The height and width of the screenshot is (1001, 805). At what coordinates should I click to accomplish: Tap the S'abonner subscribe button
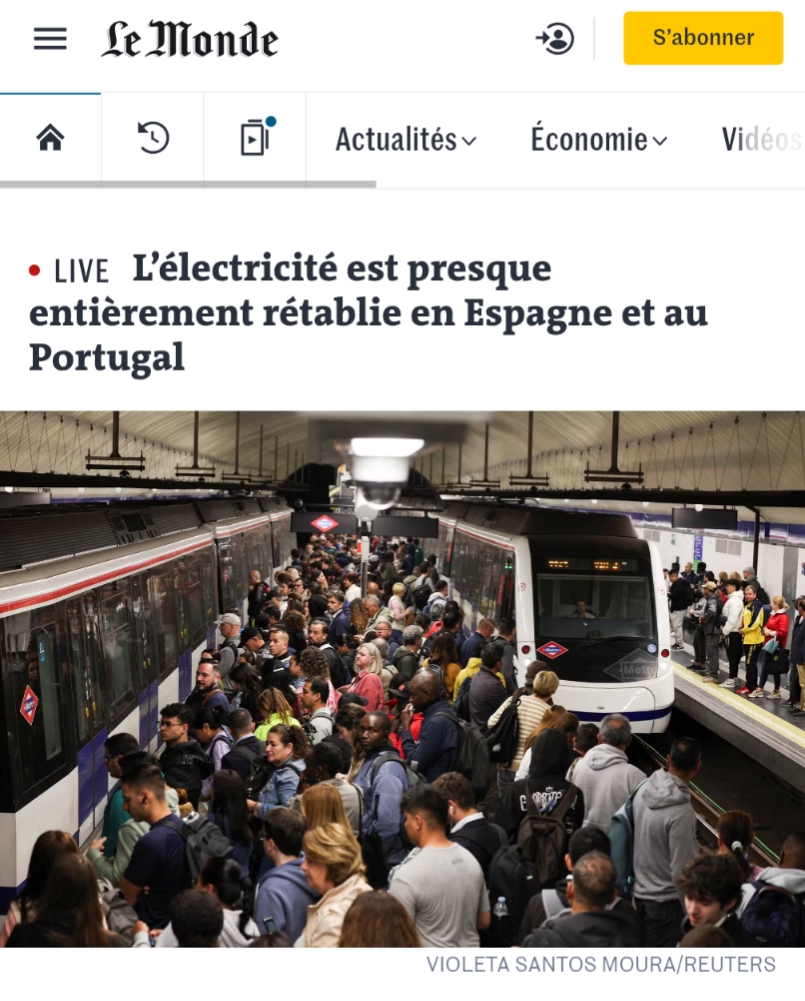point(703,38)
